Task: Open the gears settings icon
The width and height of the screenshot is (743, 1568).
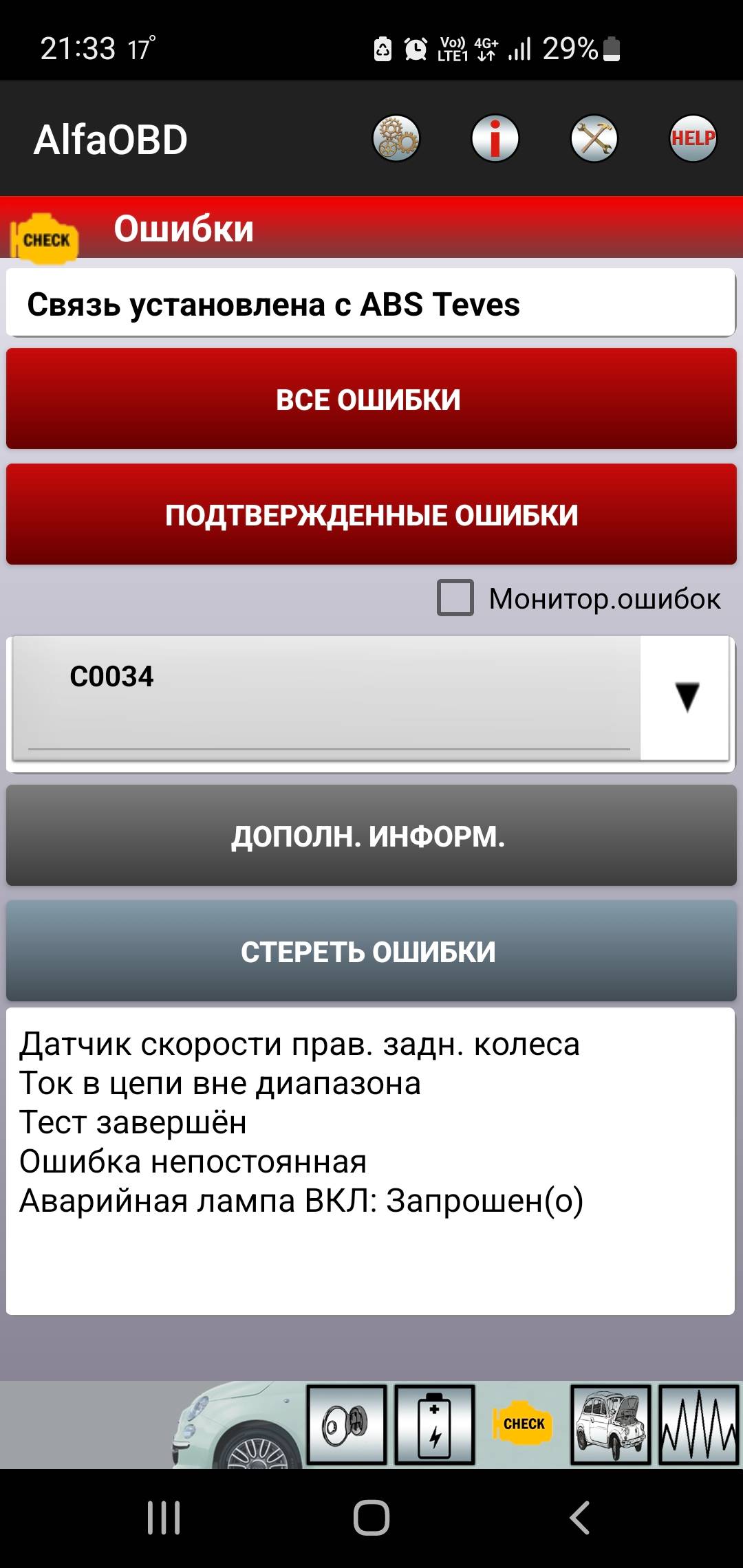Action: point(396,138)
